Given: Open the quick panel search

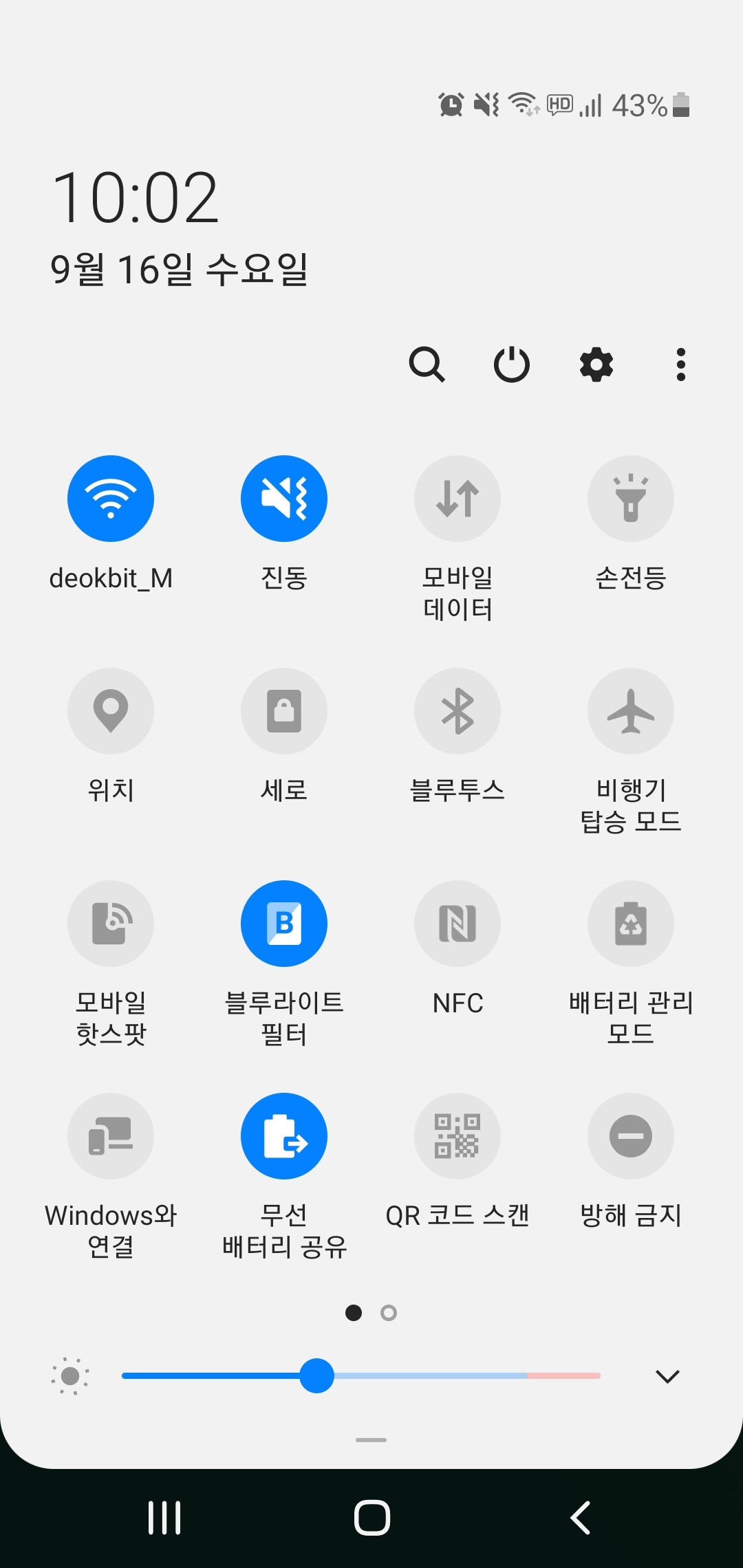Looking at the screenshot, I should click(x=427, y=364).
